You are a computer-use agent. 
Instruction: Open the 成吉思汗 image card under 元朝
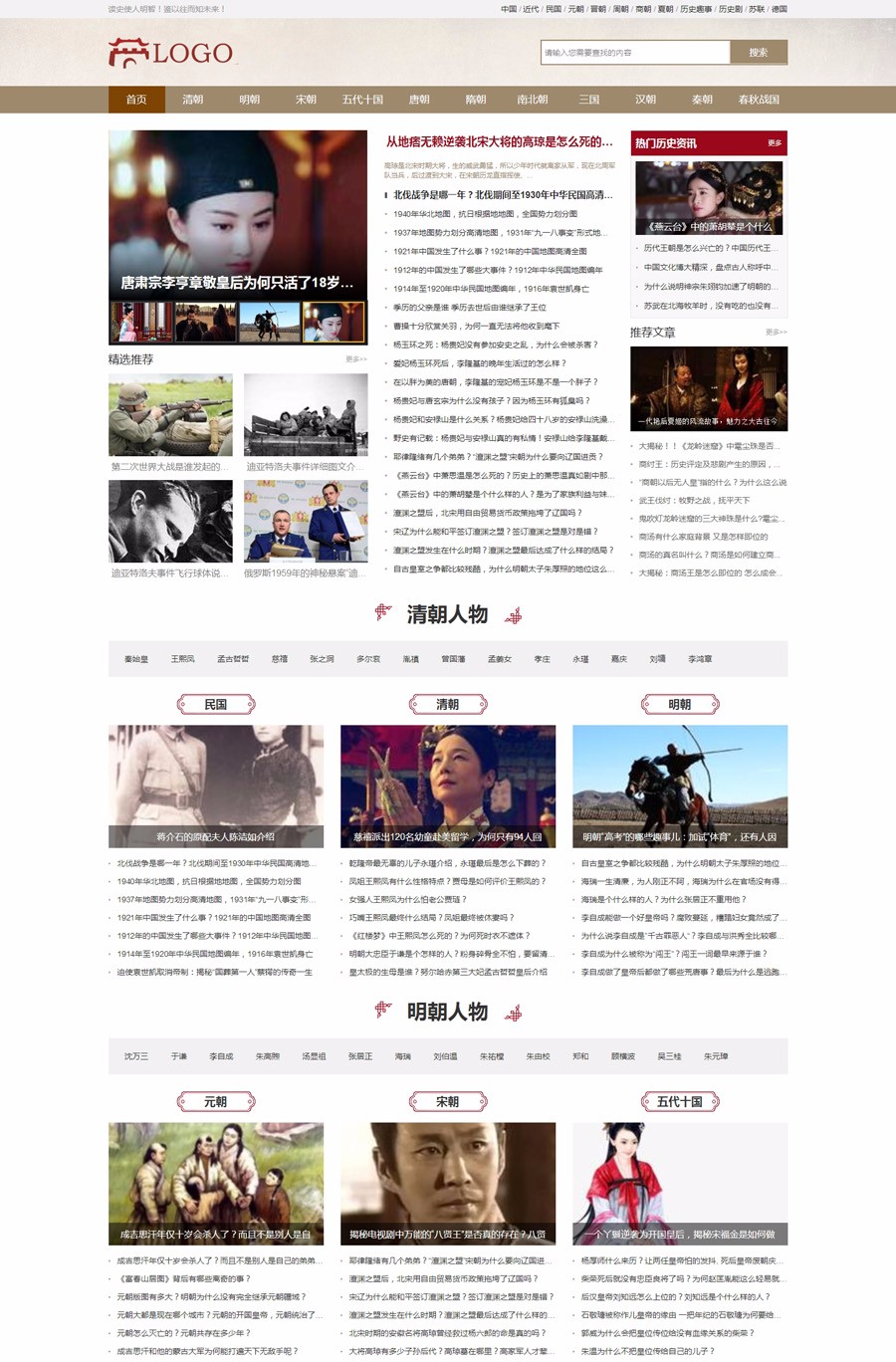coord(216,1183)
